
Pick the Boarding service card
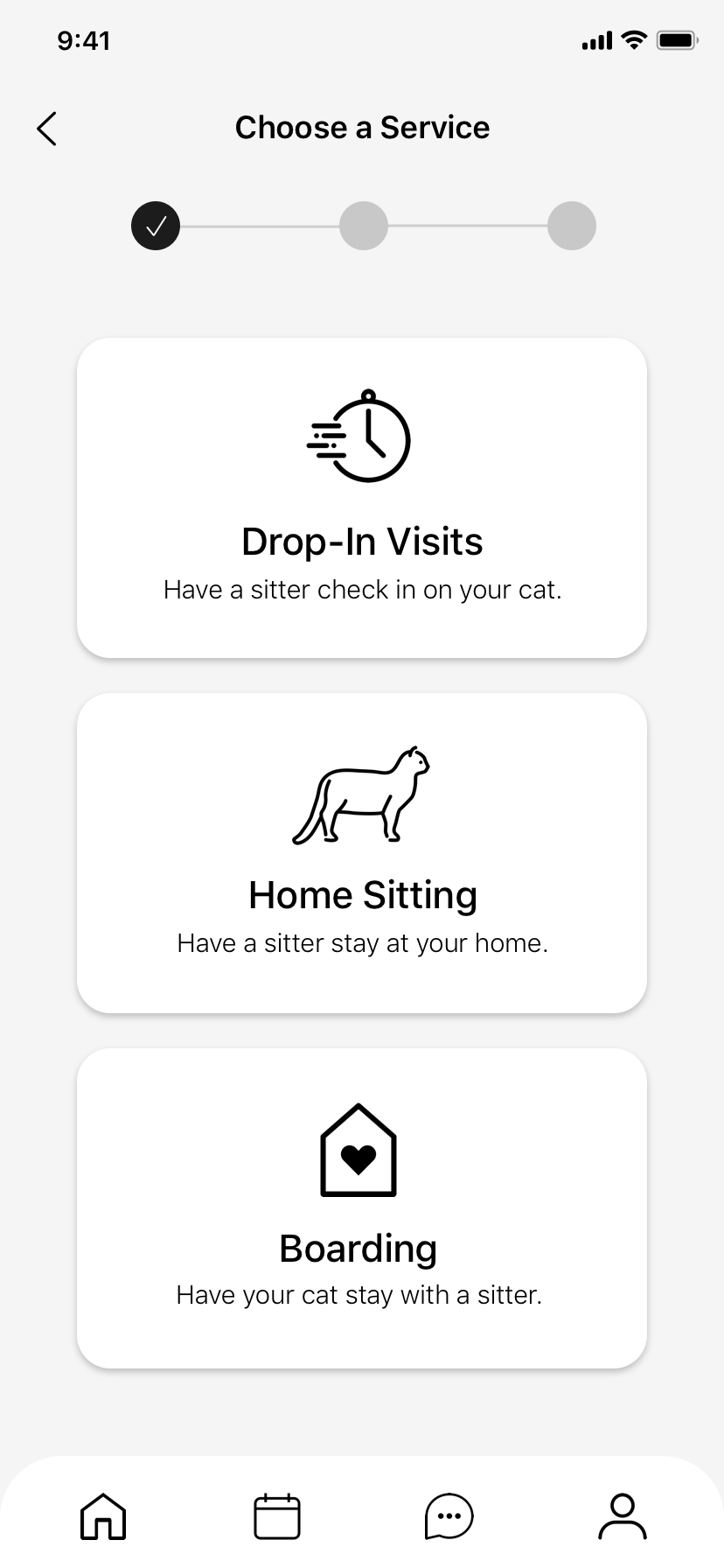tap(362, 1208)
